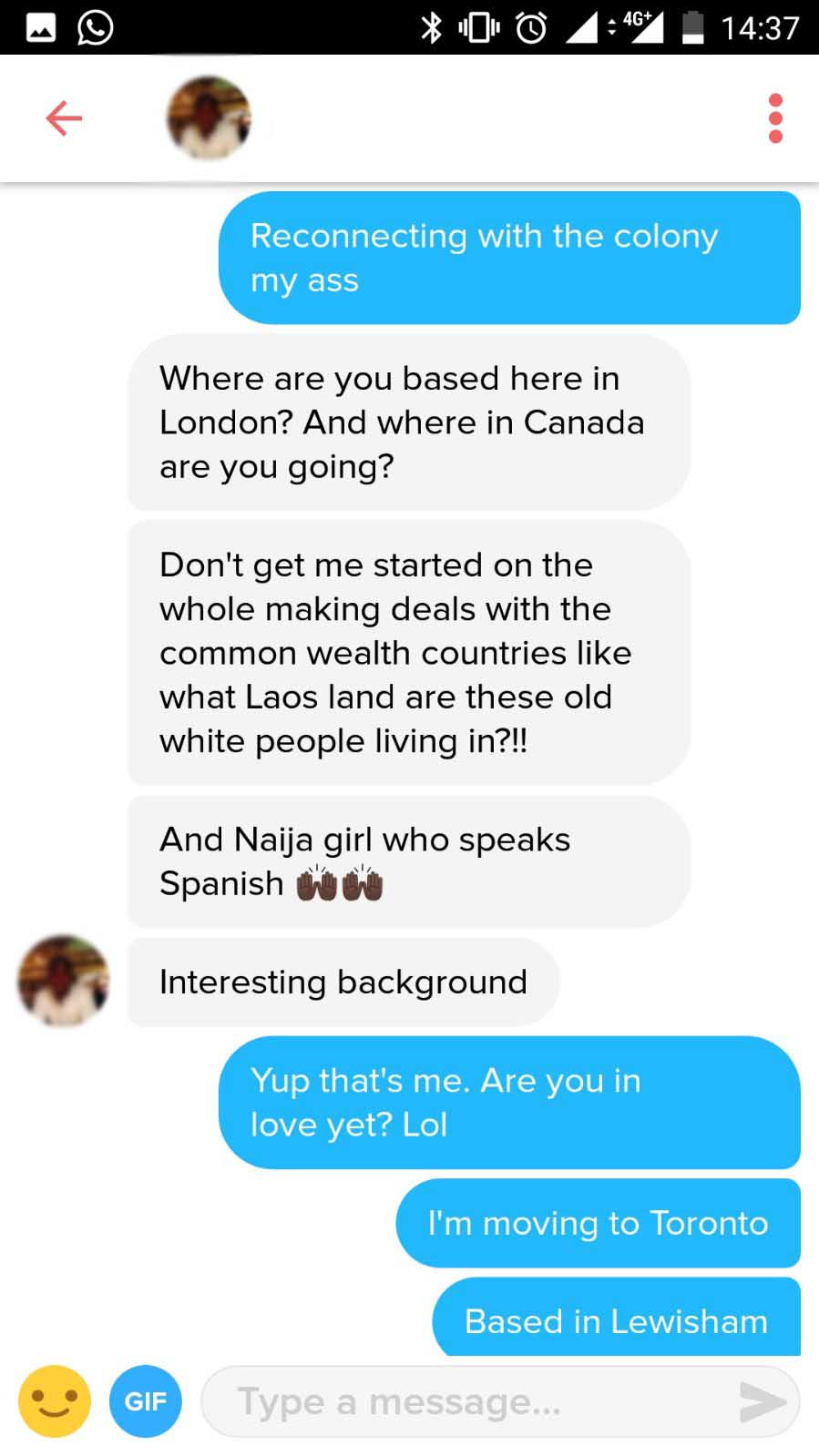Tap the avatar beside Interesting background
Image resolution: width=819 pixels, height=1456 pixels.
click(63, 981)
